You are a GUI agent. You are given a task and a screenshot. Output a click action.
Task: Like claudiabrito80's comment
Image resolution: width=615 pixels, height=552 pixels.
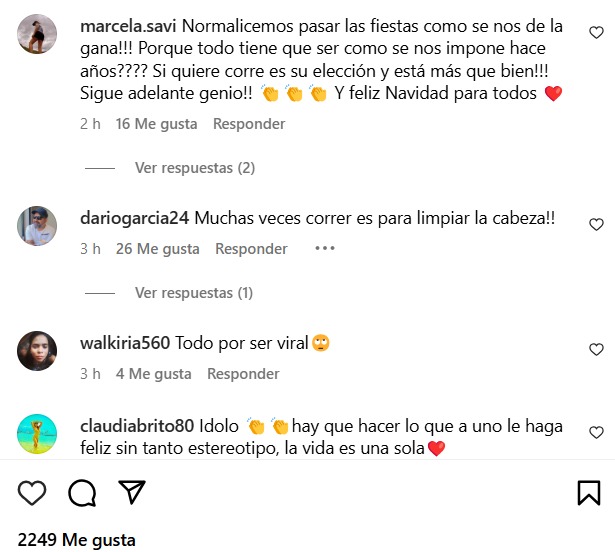click(x=596, y=433)
